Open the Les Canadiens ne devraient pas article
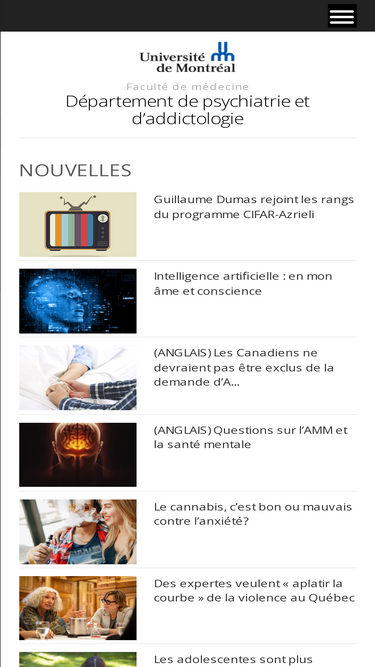This screenshot has height=667, width=375. [x=244, y=367]
